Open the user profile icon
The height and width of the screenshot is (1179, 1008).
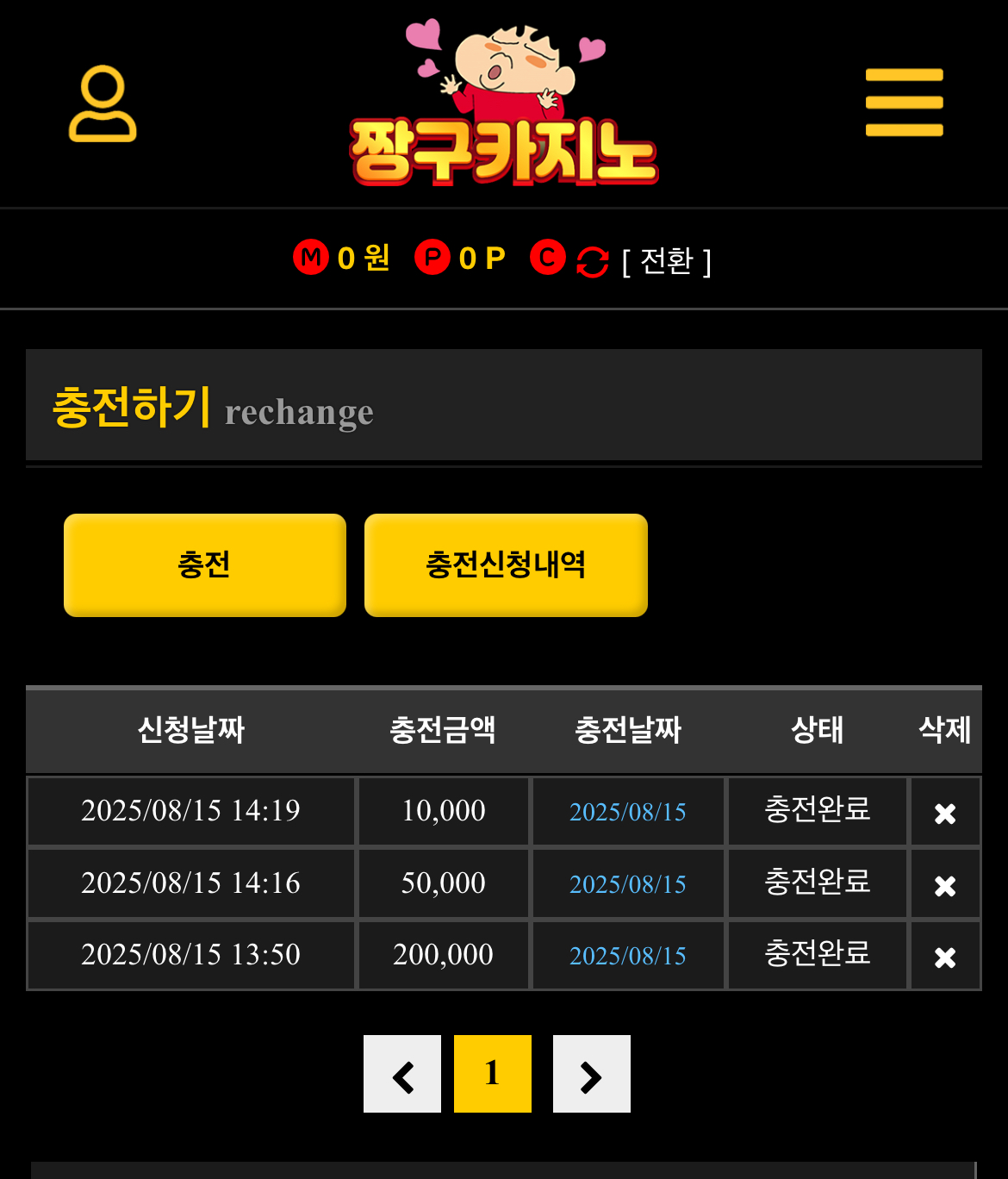coord(103,103)
